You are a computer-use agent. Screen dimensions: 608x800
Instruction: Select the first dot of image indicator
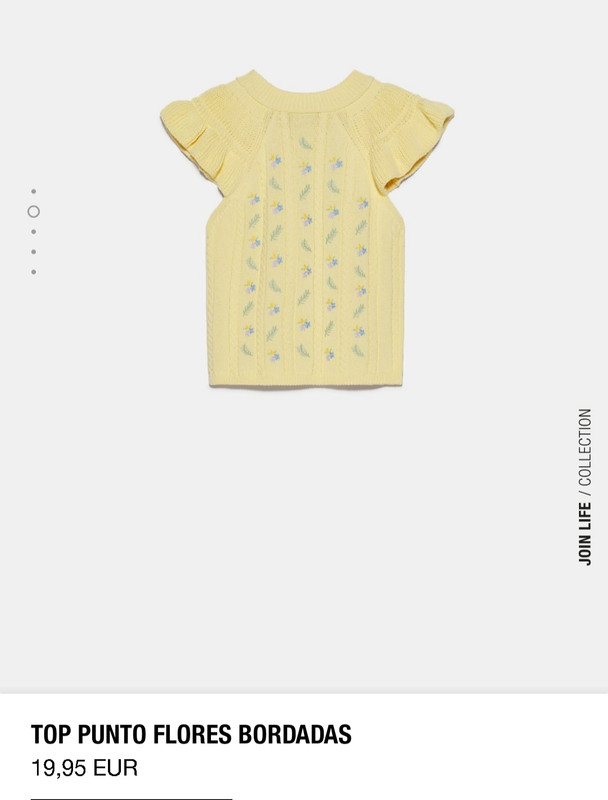pyautogui.click(x=34, y=191)
